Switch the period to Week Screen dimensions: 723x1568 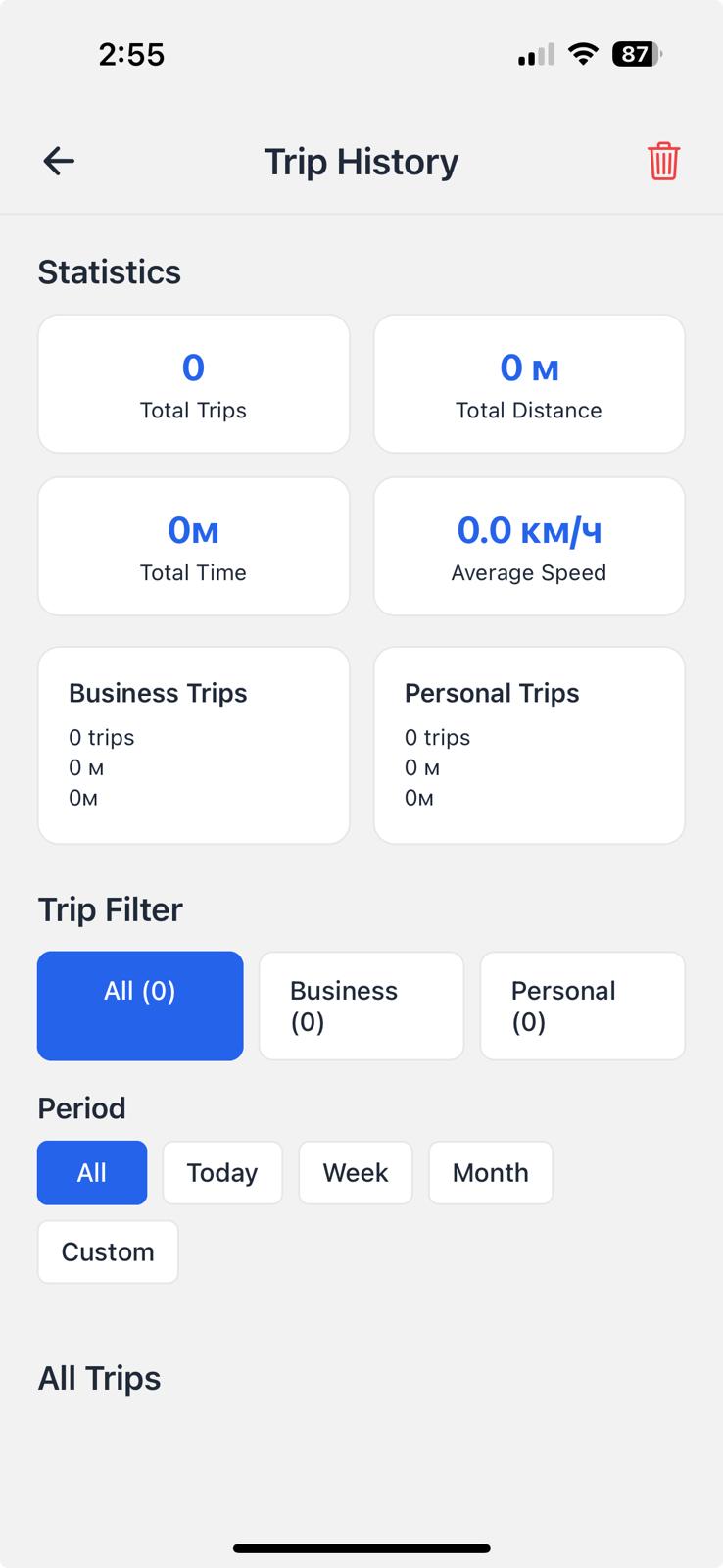(x=356, y=1172)
